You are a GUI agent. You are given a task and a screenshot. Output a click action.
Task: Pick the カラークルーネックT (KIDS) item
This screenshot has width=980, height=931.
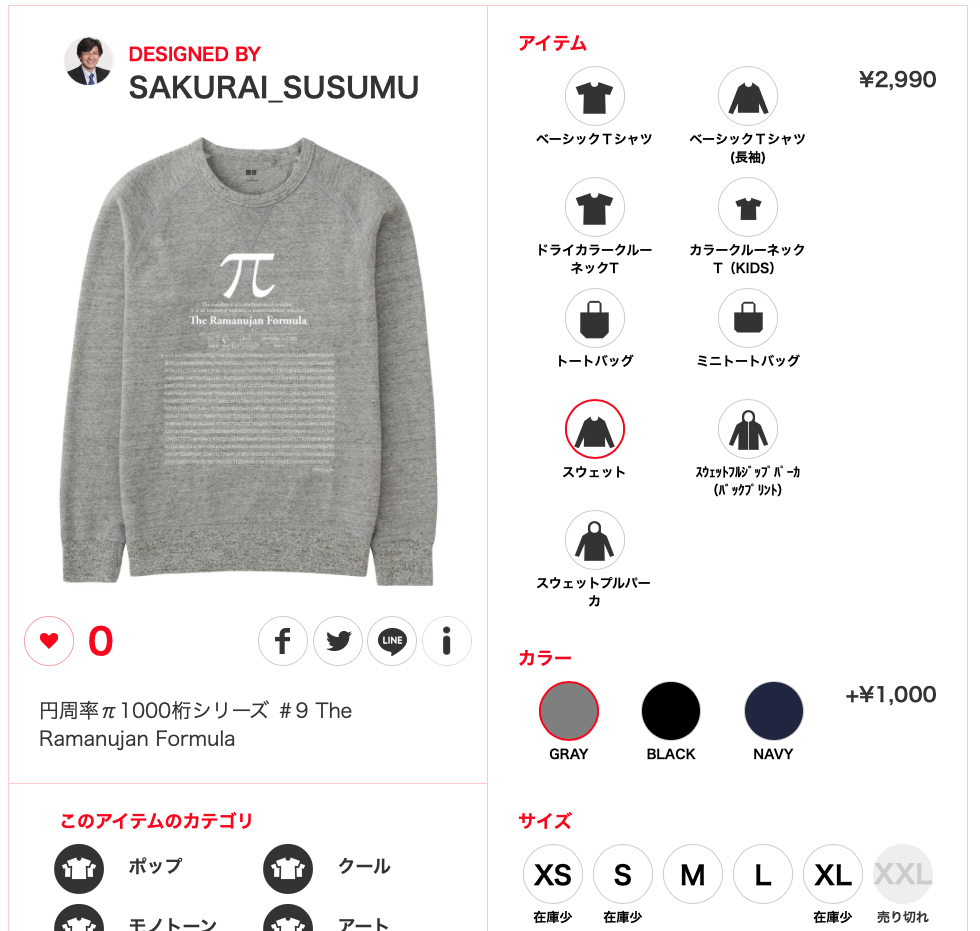[x=747, y=208]
